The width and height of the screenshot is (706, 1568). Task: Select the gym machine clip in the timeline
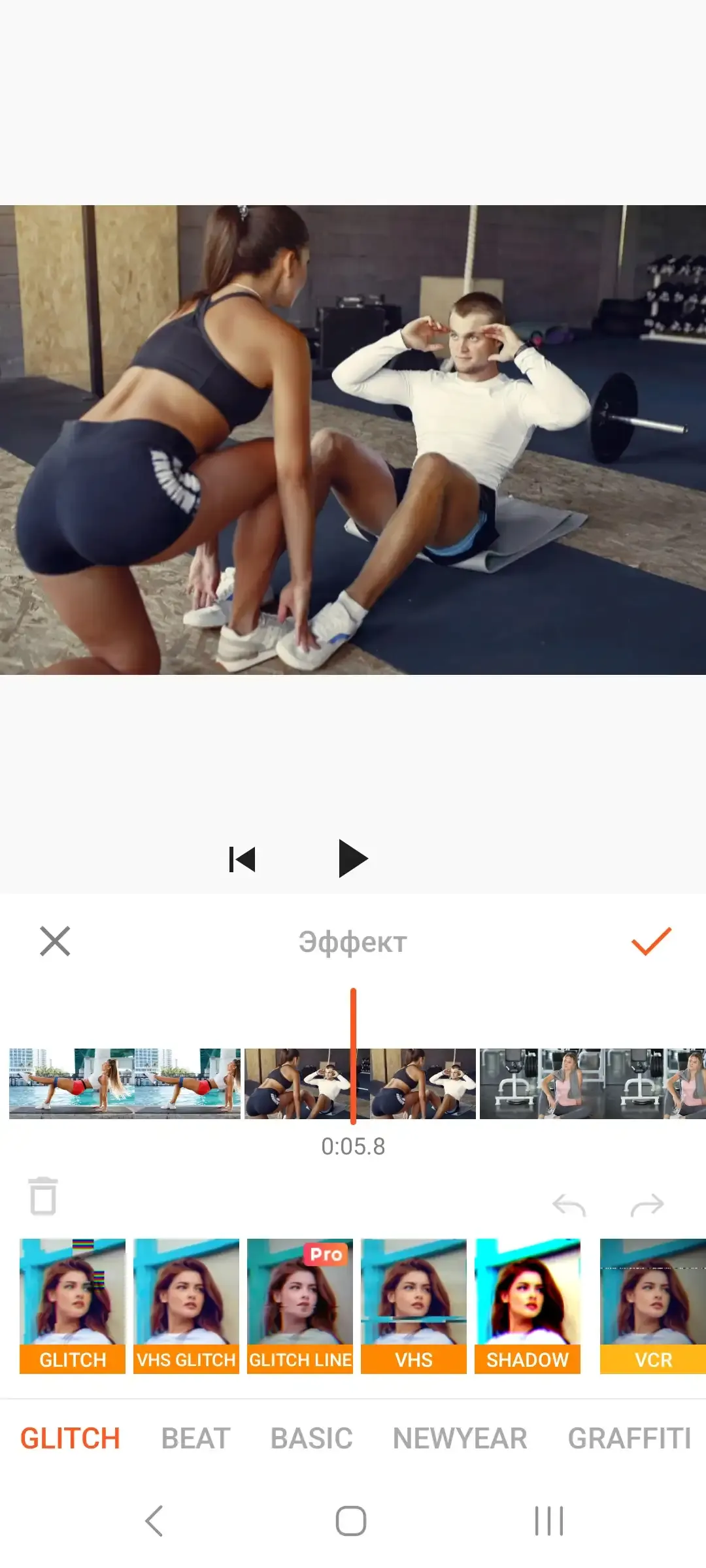tap(592, 1084)
